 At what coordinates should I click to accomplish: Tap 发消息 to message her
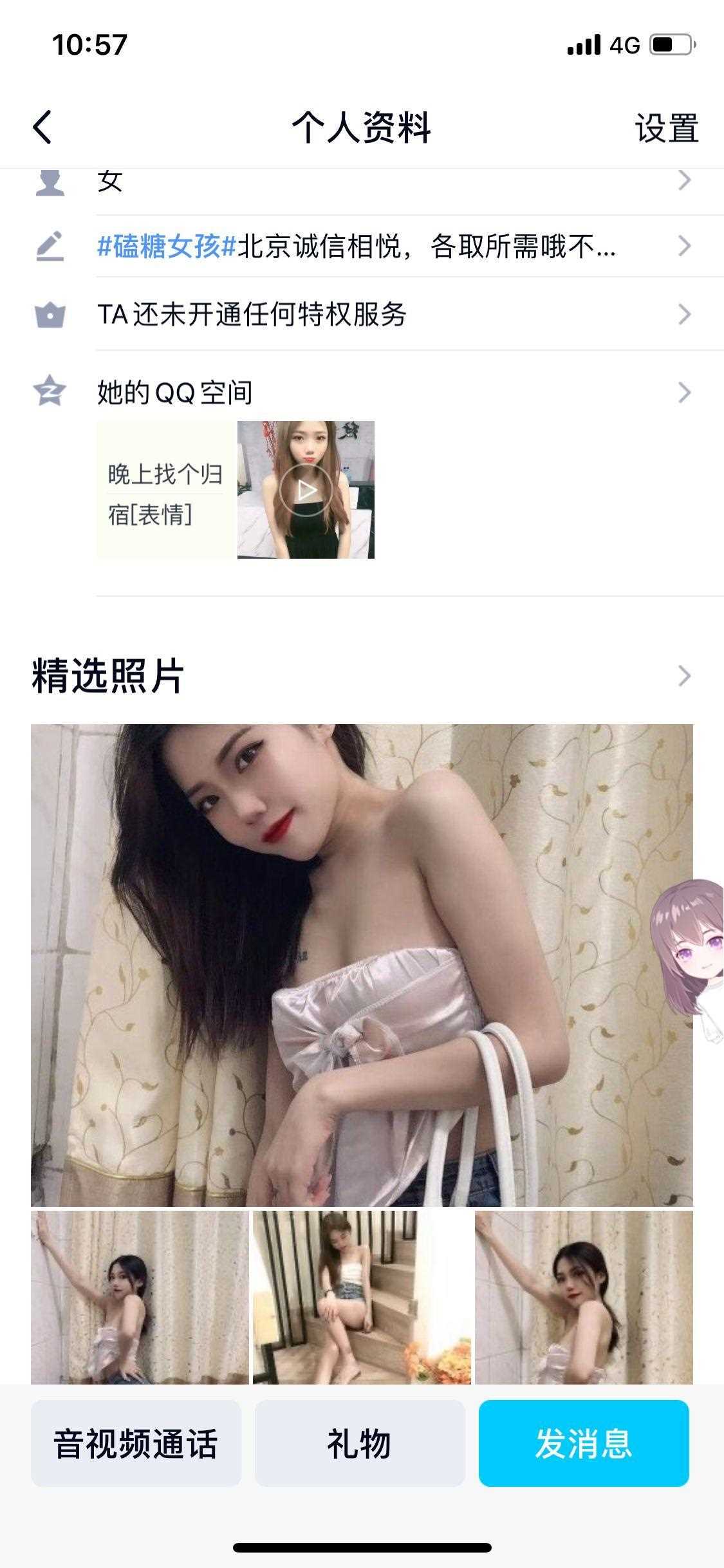(x=584, y=1443)
